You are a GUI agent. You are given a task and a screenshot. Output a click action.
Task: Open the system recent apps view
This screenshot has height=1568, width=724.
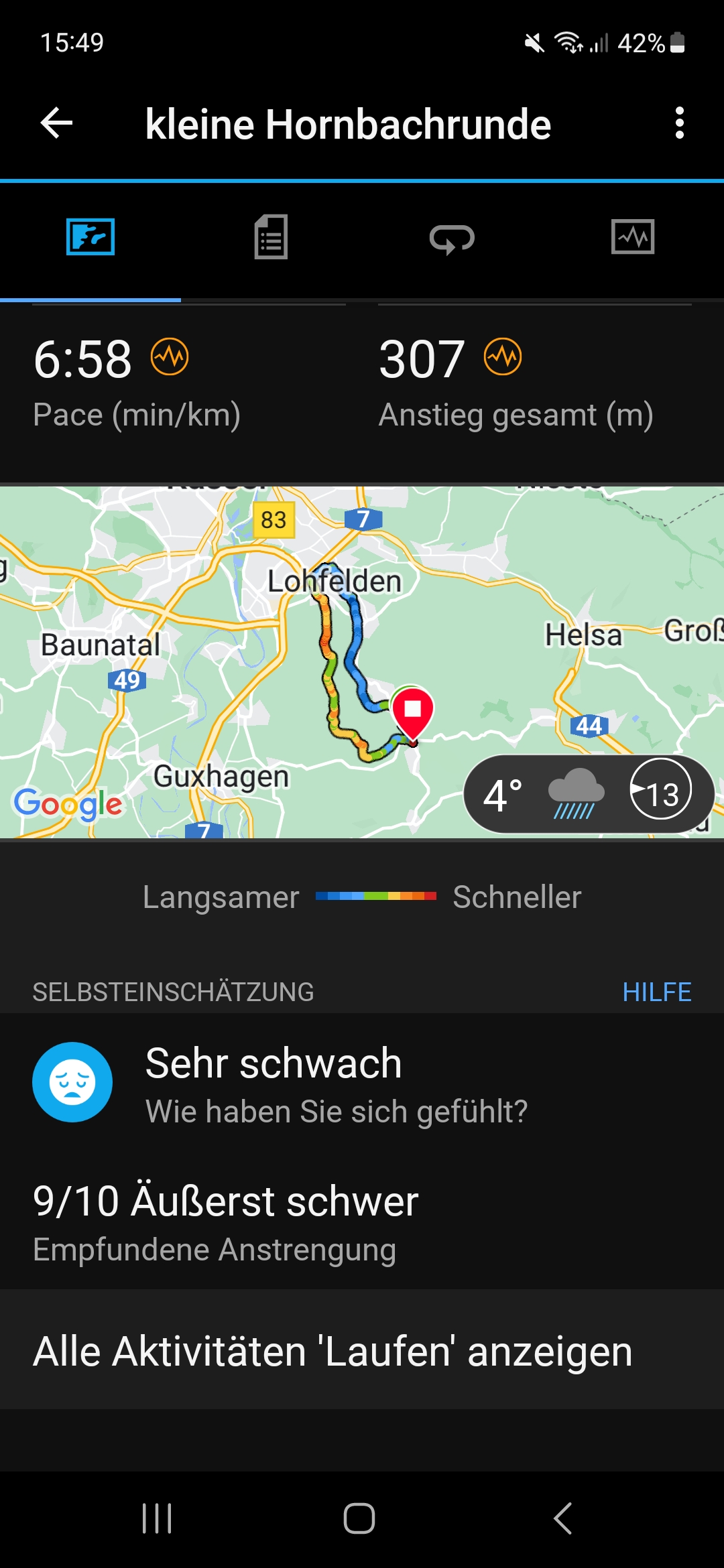157,1518
